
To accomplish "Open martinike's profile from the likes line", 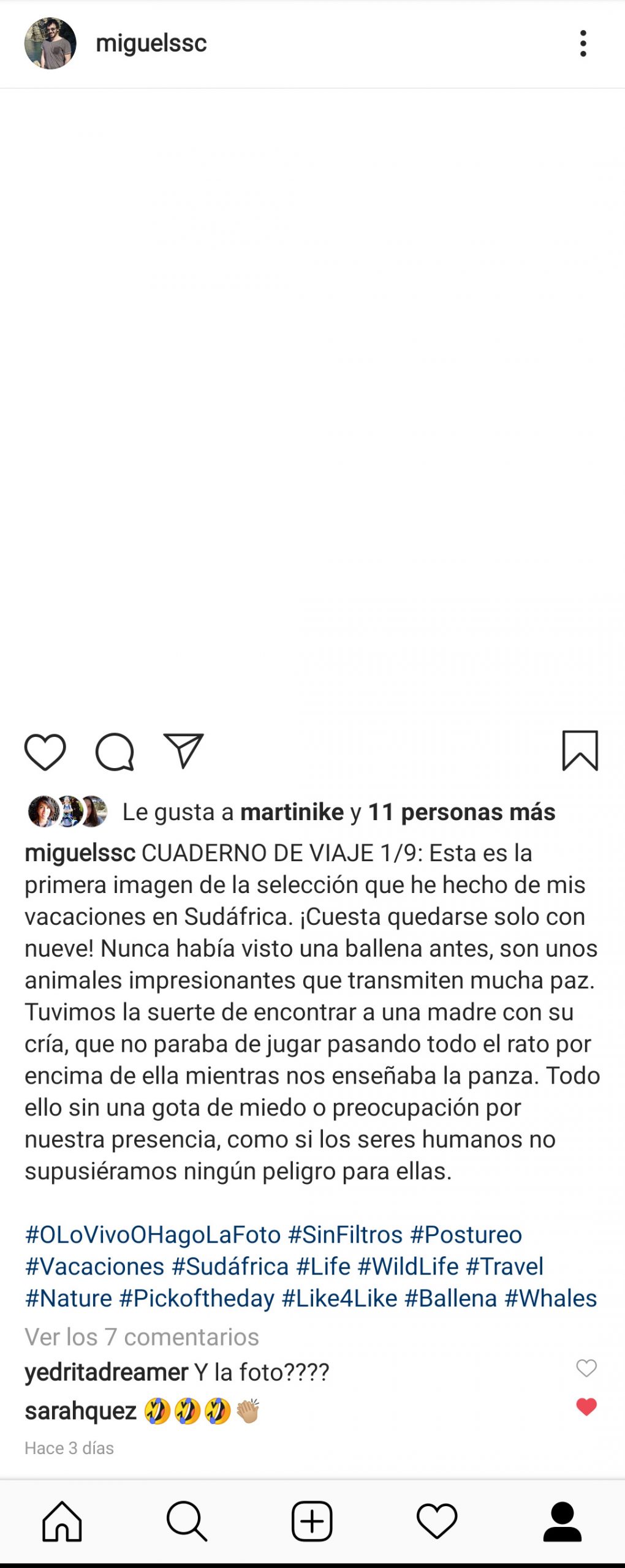I will pos(292,812).
